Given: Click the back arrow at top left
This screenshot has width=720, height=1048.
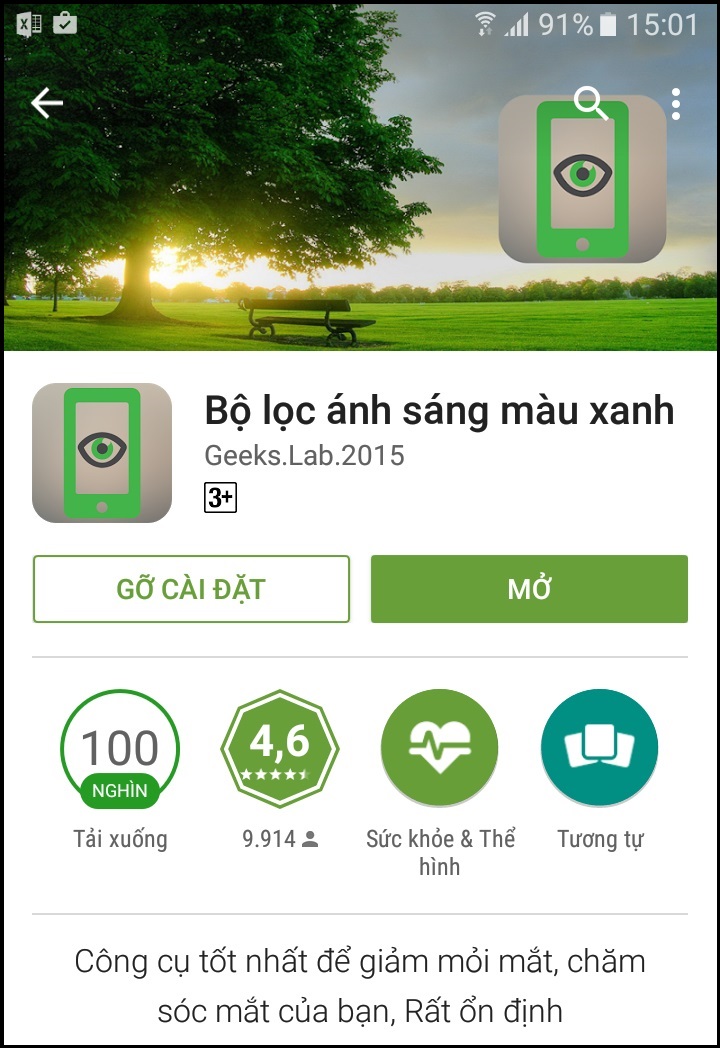Looking at the screenshot, I should 45,102.
